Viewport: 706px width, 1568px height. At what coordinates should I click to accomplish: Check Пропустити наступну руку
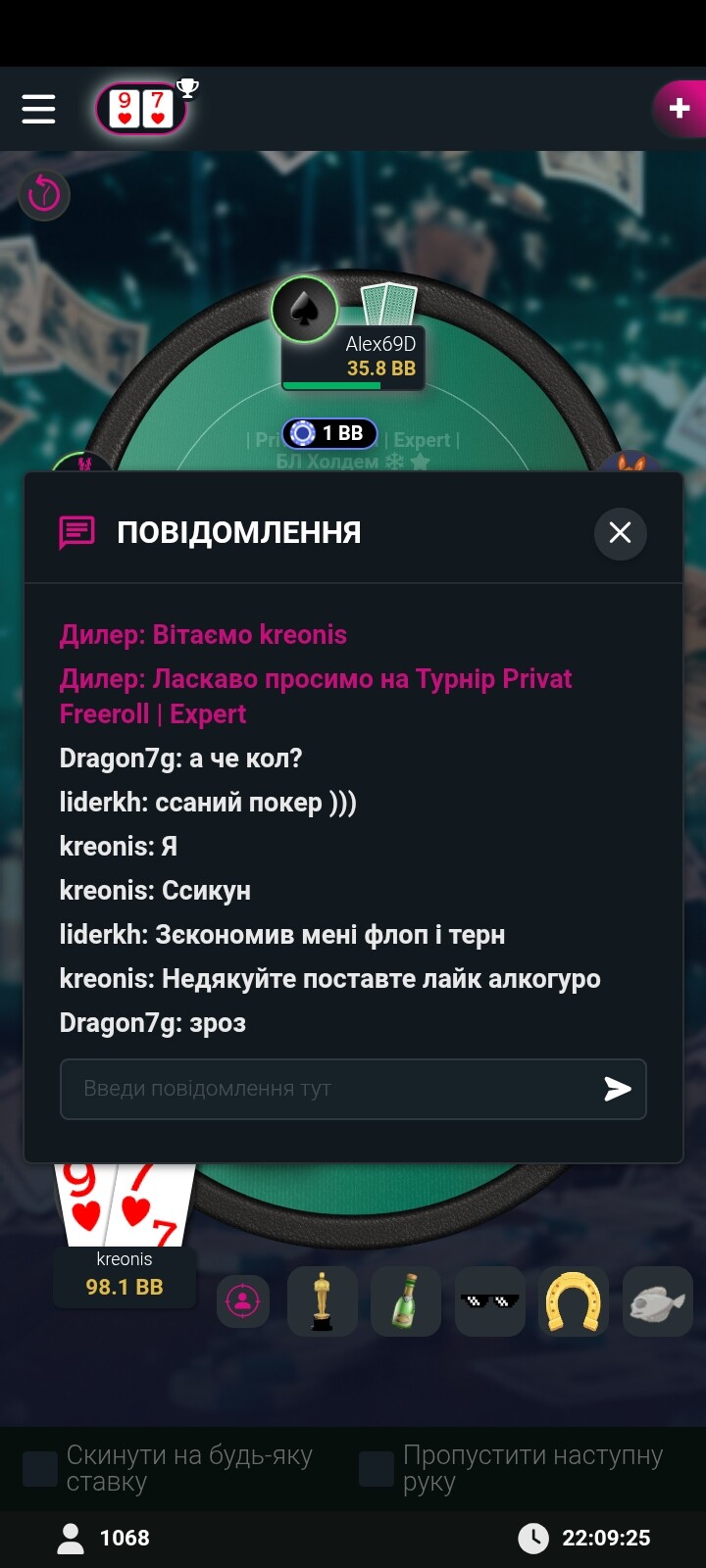tap(377, 1469)
